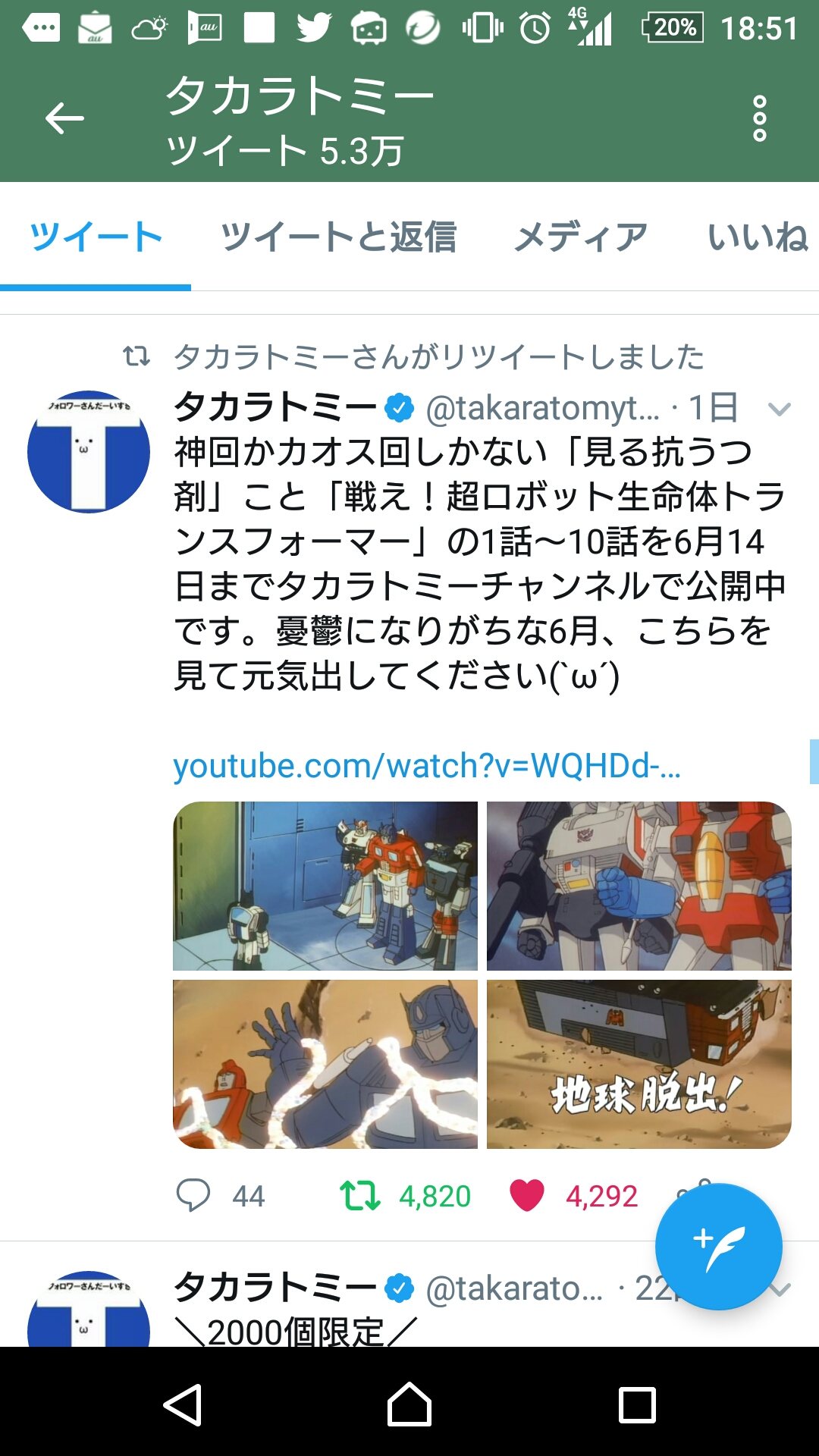This screenshot has width=819, height=1456.
Task: Expand the dropdown chevron on the 1日 tweet
Action: pyautogui.click(x=779, y=409)
